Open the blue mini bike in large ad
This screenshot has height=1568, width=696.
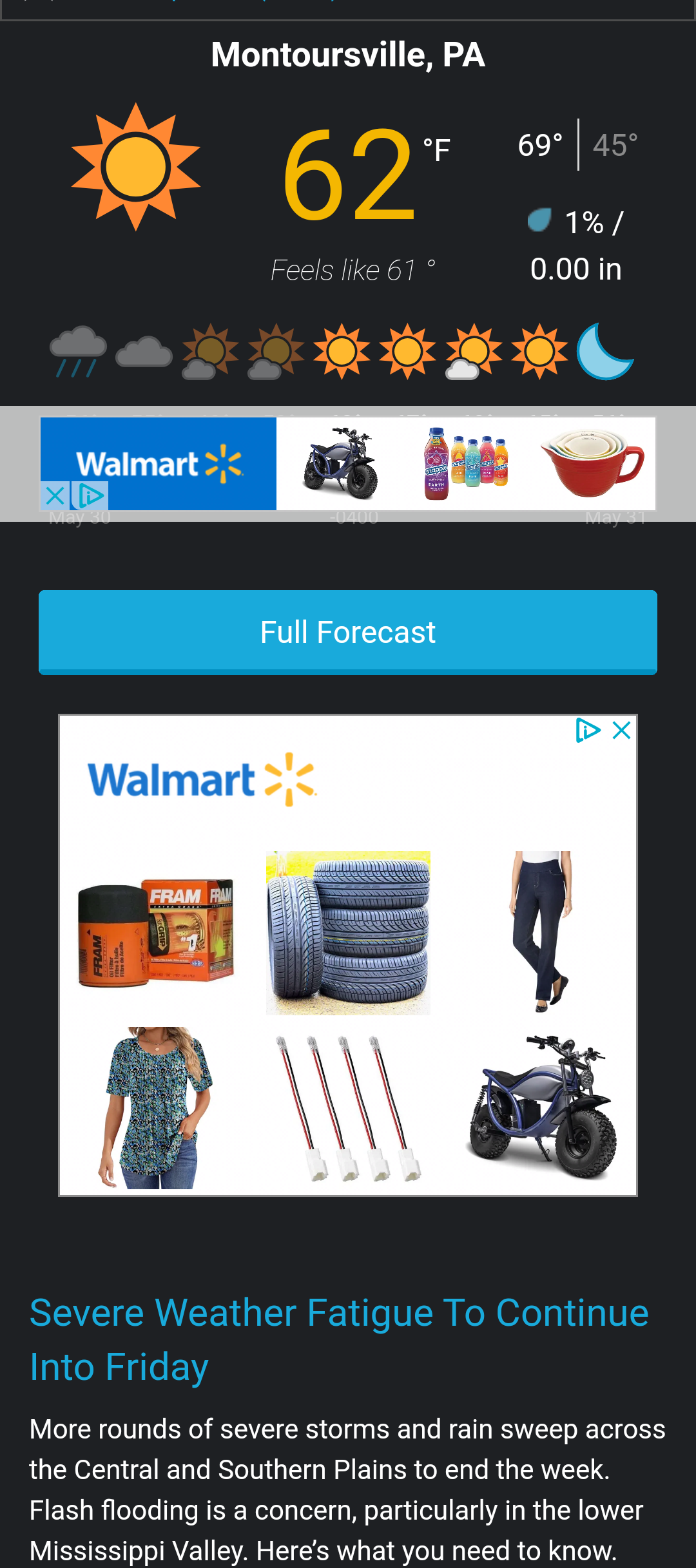541,1108
